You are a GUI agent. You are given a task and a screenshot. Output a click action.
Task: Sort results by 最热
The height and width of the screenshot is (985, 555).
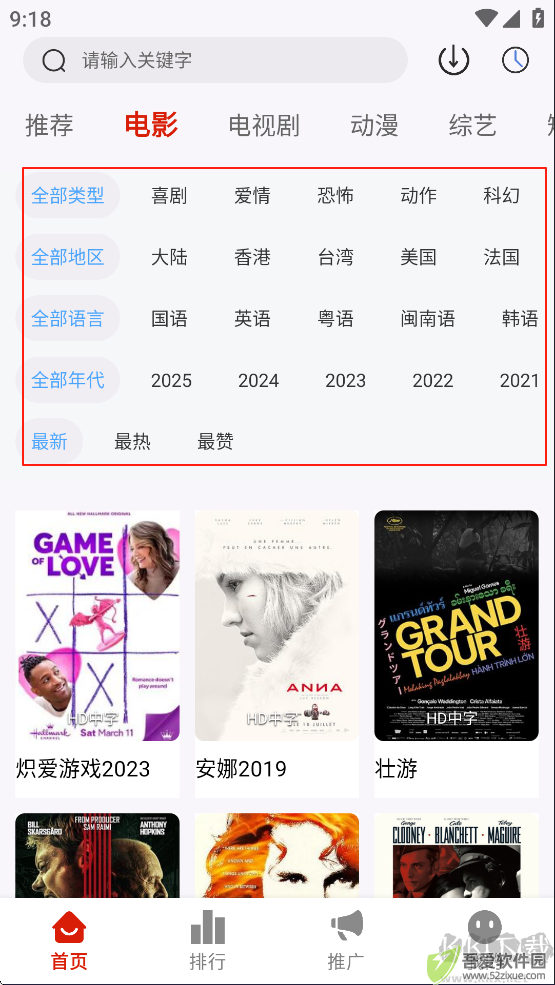[x=132, y=442]
